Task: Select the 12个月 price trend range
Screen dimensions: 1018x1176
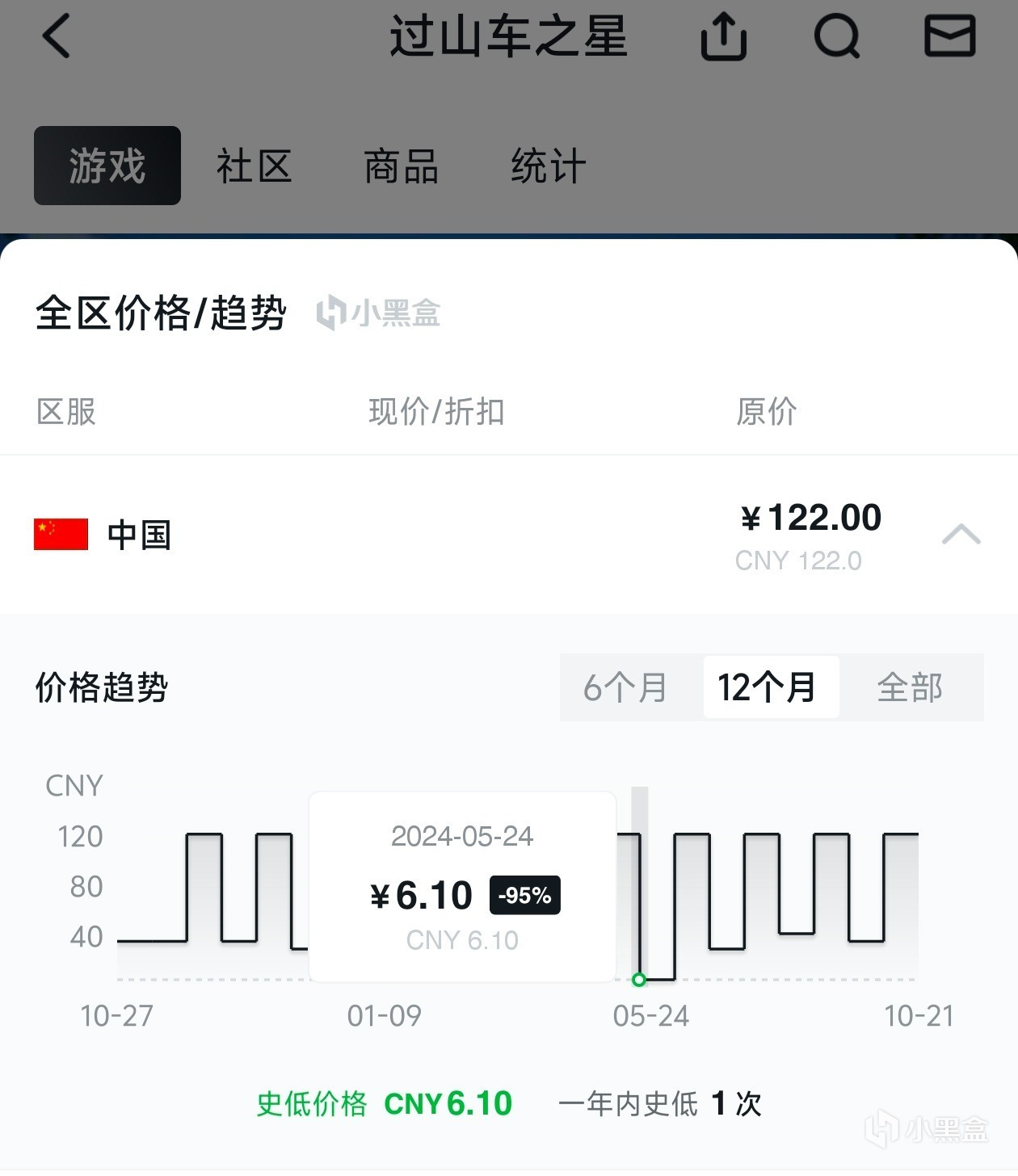Action: (x=768, y=688)
